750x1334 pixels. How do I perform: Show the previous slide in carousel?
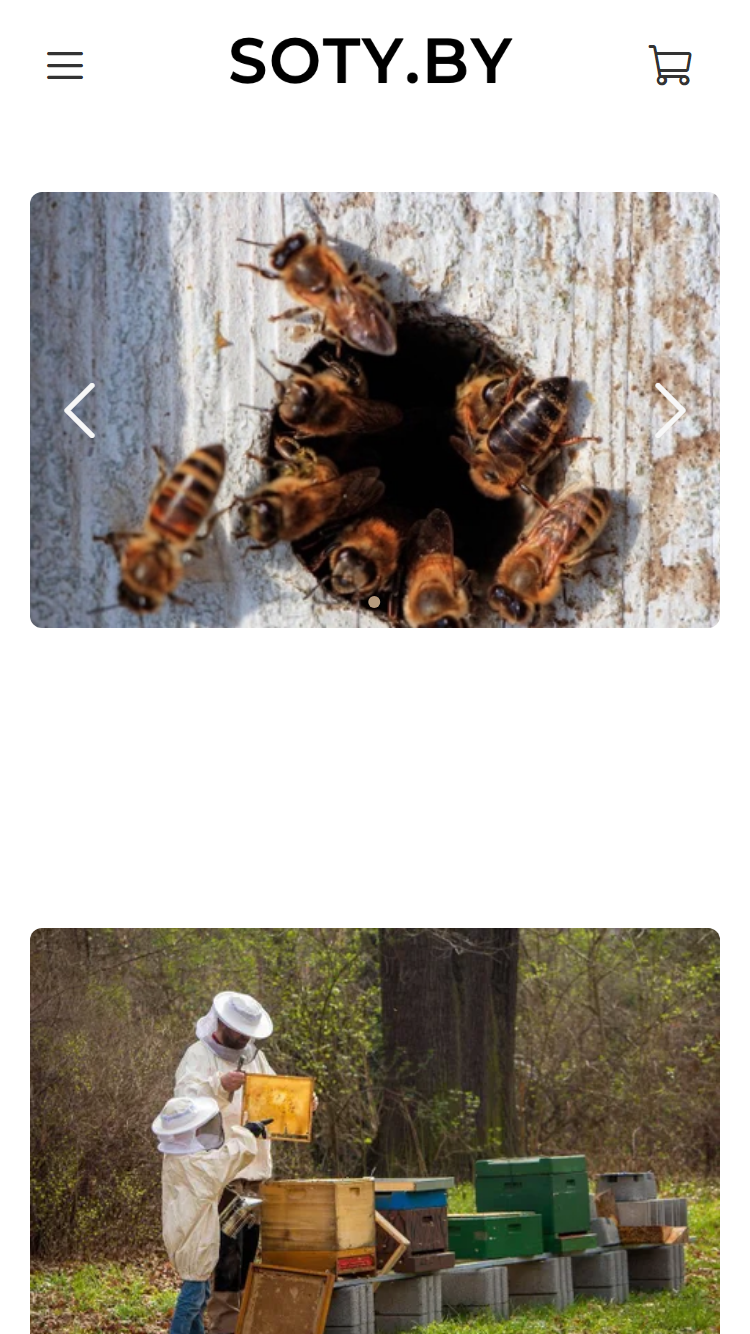click(80, 410)
